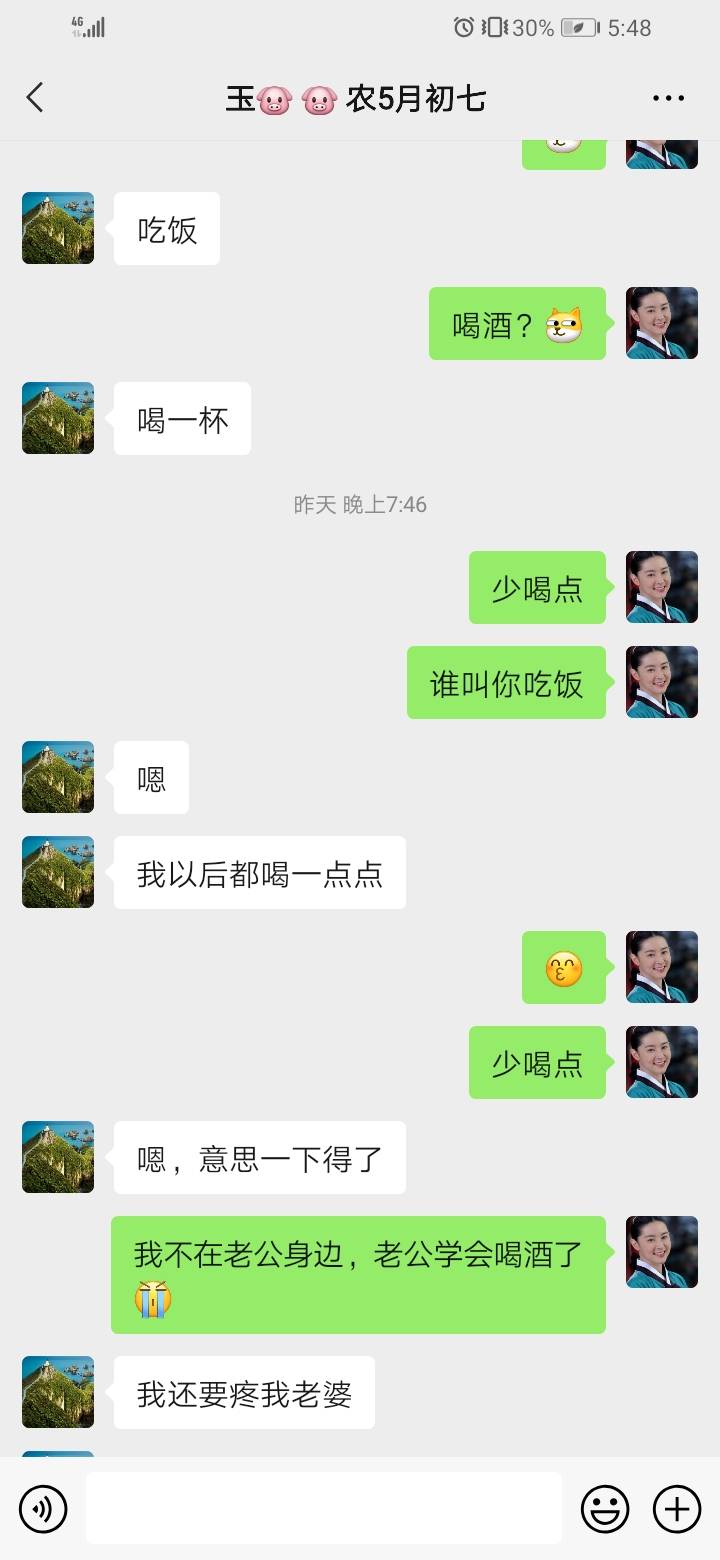
Task: Tap the 嗯，意思一下得了 message
Action: coord(258,1158)
